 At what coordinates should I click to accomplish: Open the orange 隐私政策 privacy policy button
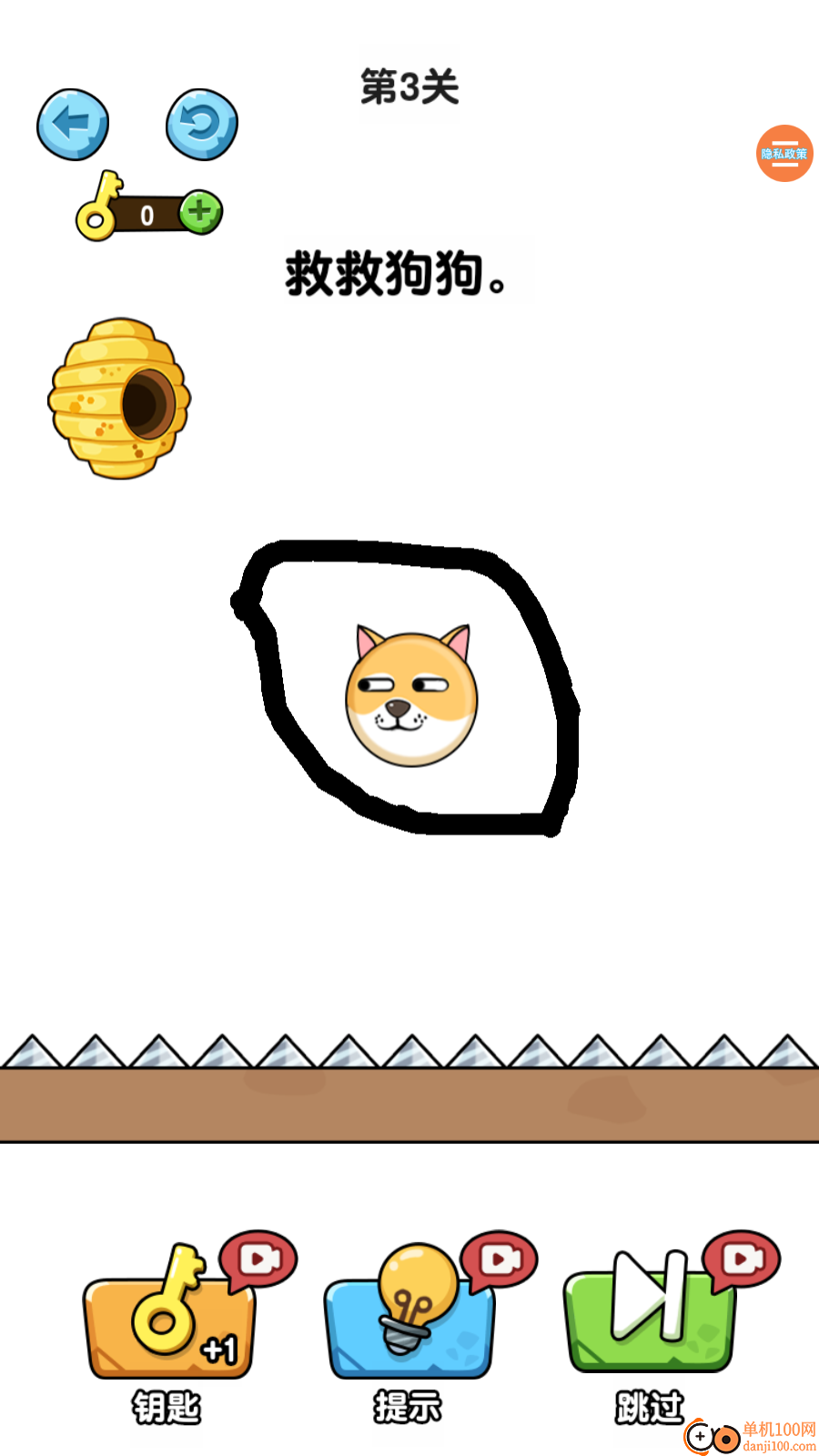tap(784, 153)
